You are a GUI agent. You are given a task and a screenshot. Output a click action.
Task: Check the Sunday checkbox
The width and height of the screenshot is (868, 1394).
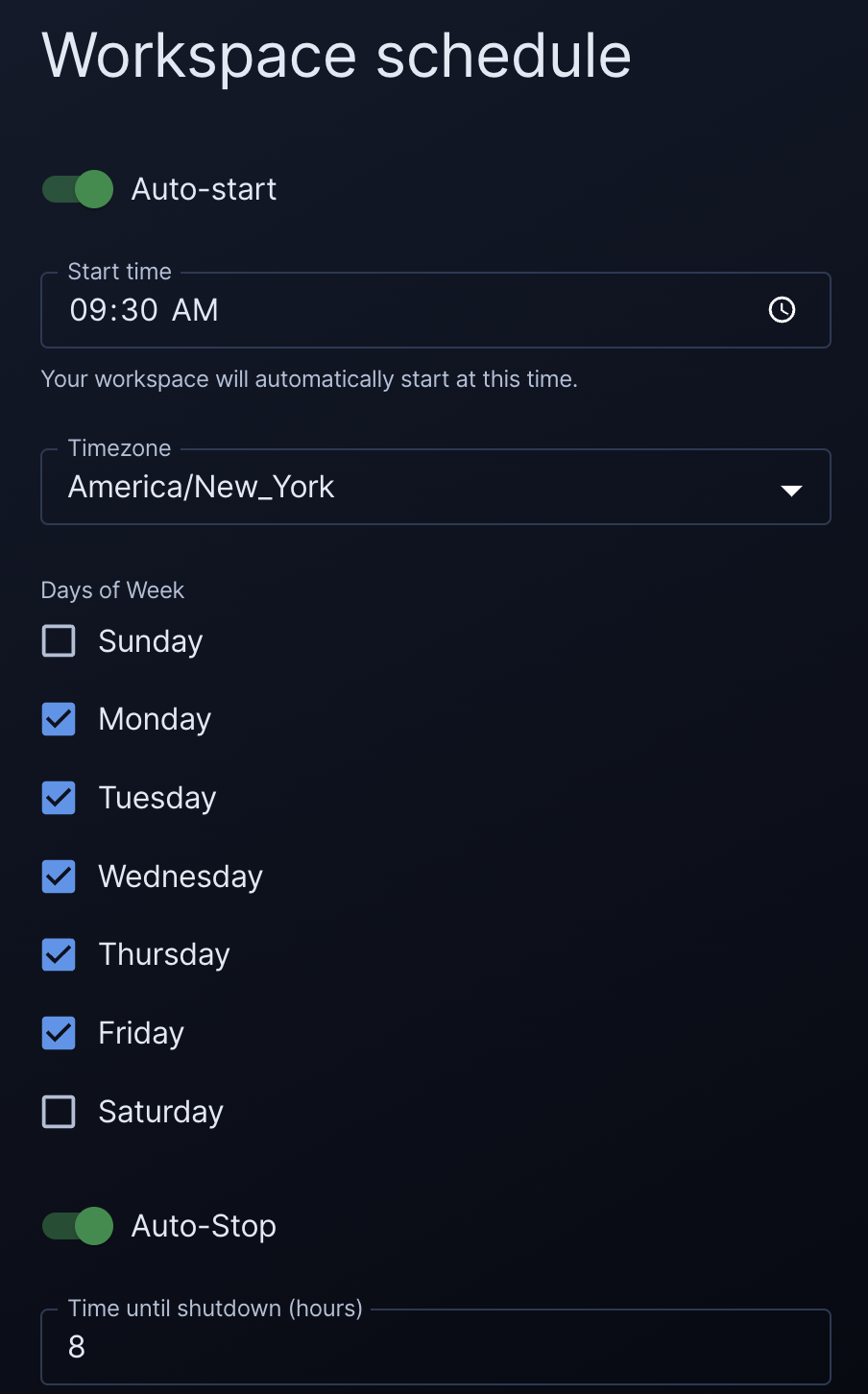click(x=58, y=640)
